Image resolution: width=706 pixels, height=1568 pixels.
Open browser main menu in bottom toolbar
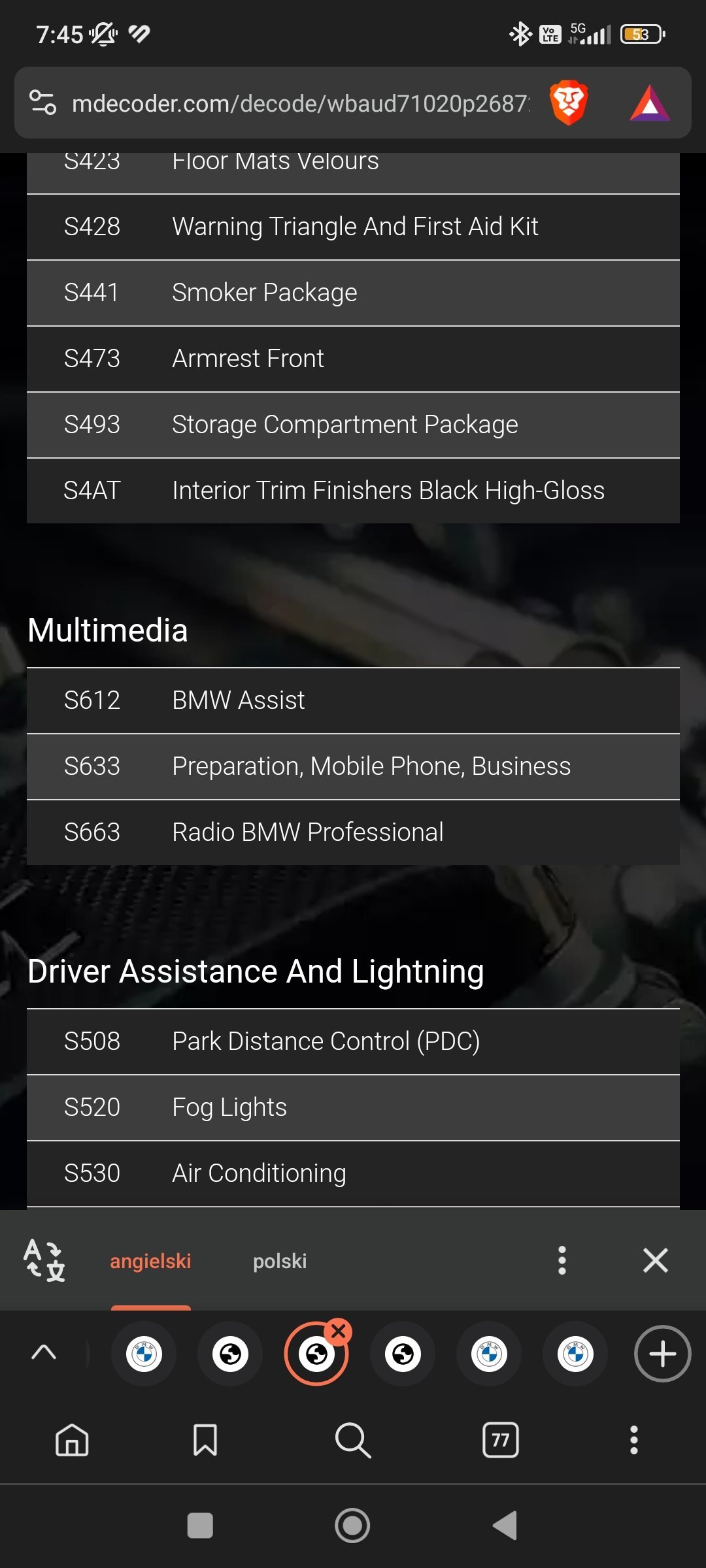click(633, 1440)
